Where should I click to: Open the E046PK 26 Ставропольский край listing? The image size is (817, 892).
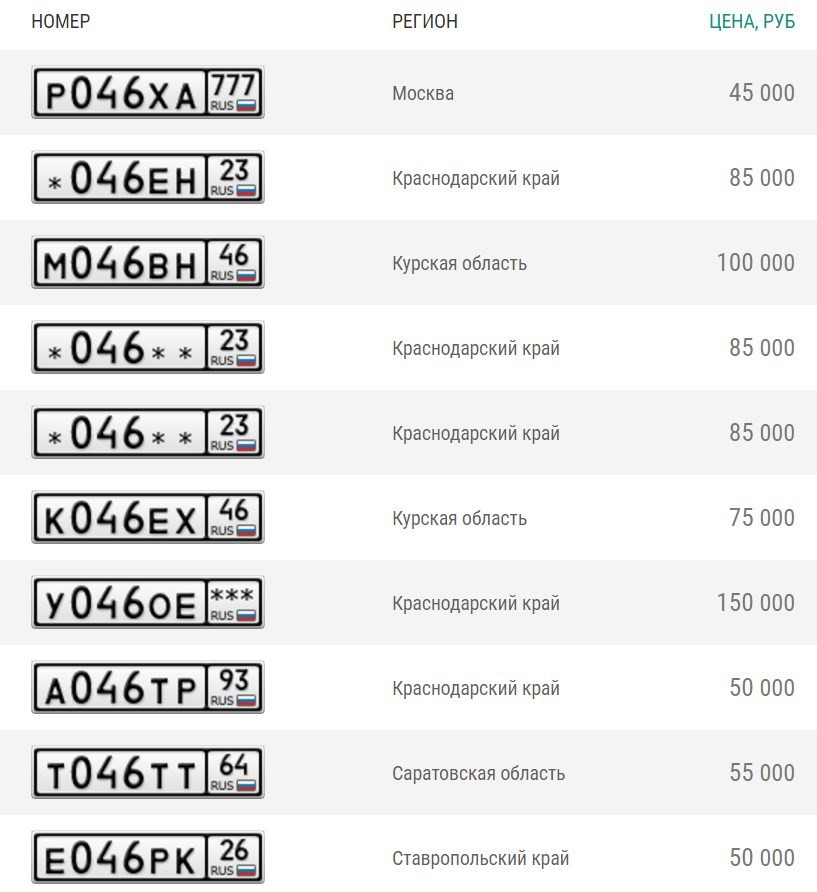148,858
